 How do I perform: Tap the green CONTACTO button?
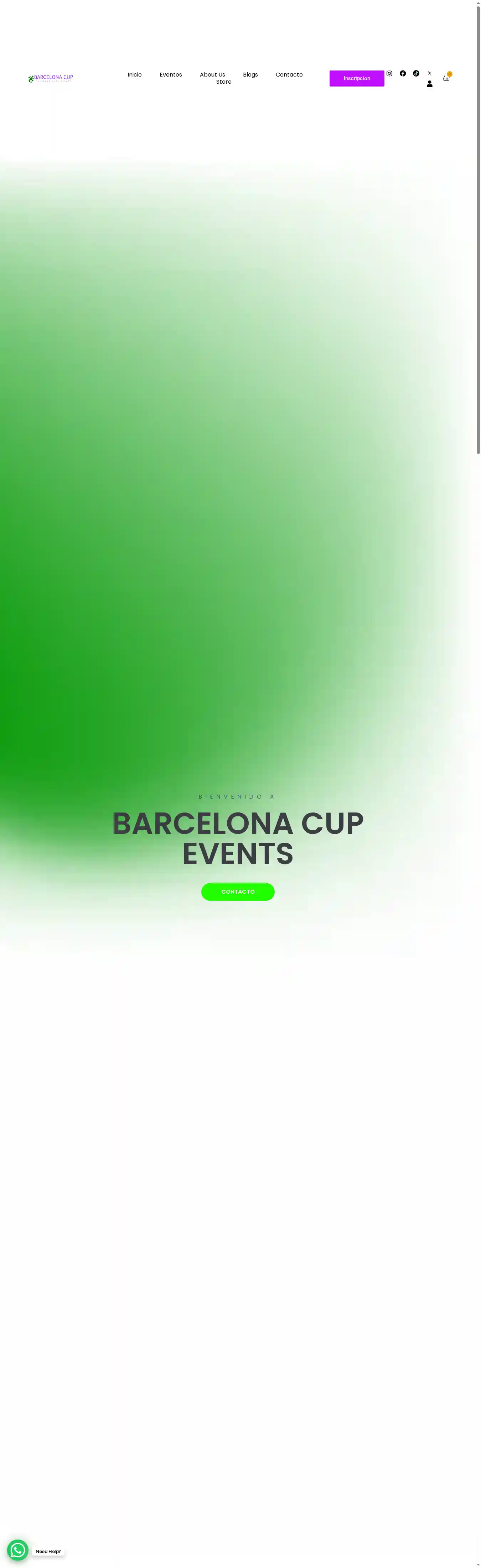click(x=237, y=892)
